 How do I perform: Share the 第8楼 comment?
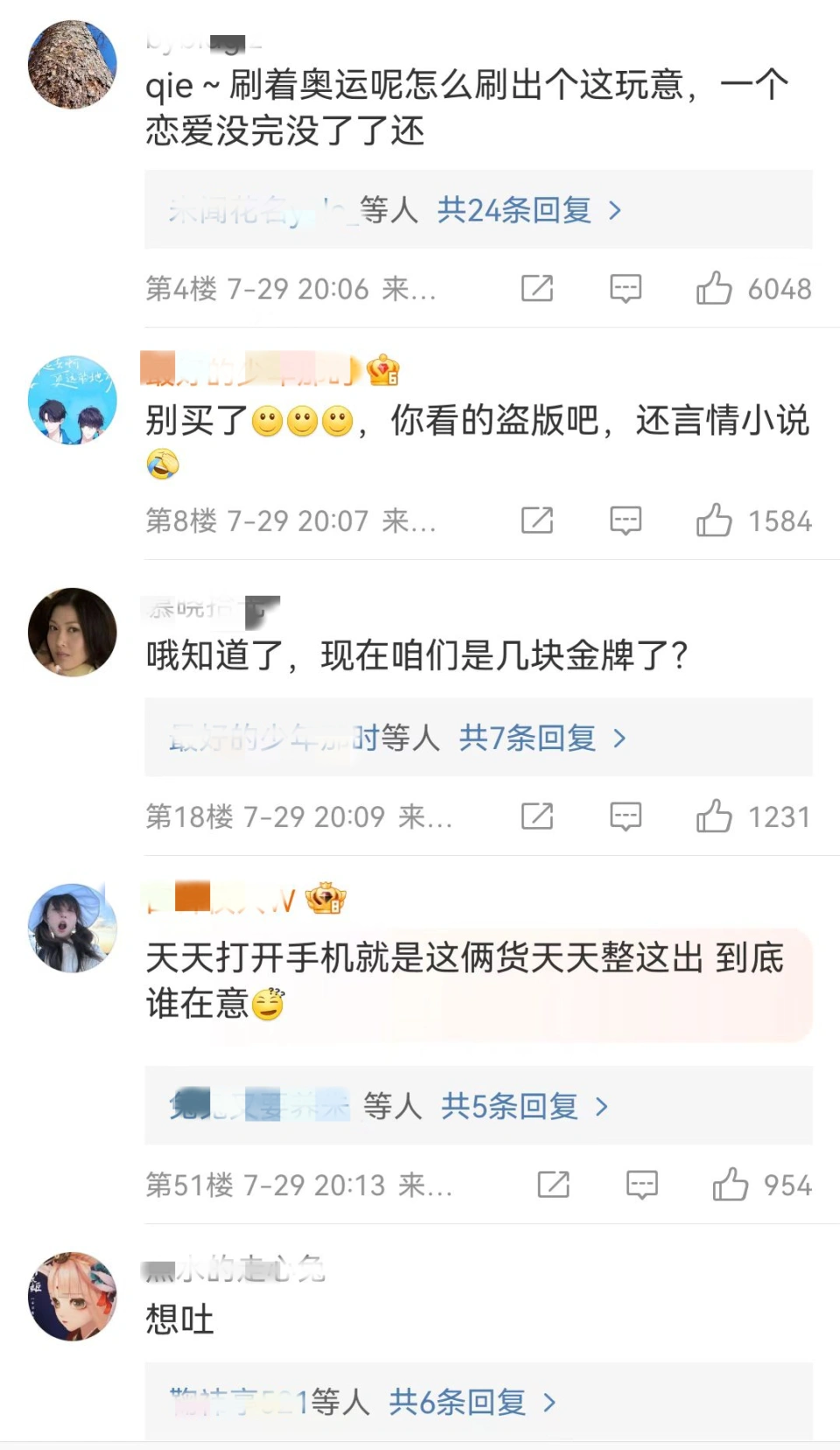coord(536,521)
